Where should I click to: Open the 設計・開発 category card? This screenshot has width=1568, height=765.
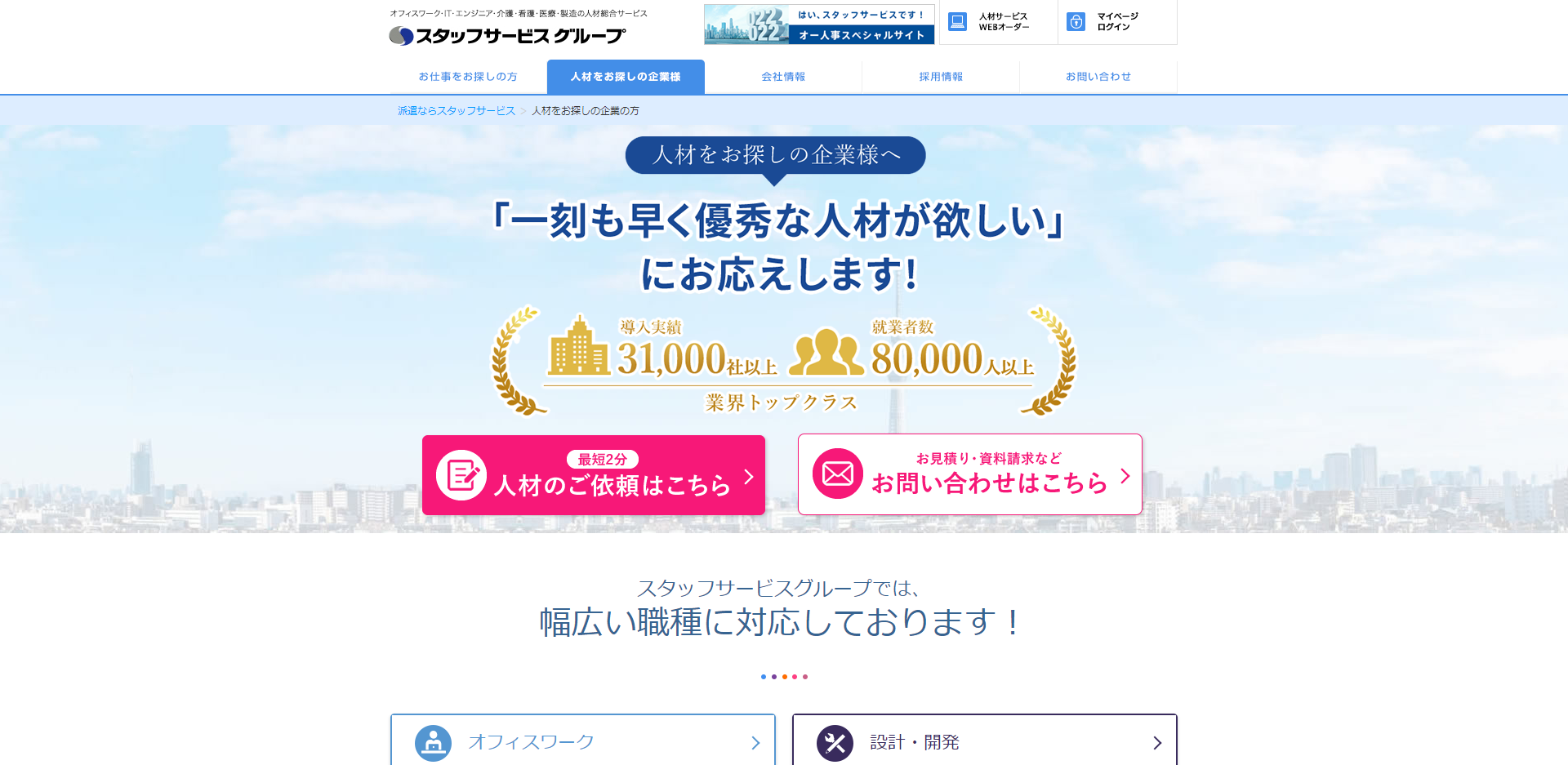[984, 741]
